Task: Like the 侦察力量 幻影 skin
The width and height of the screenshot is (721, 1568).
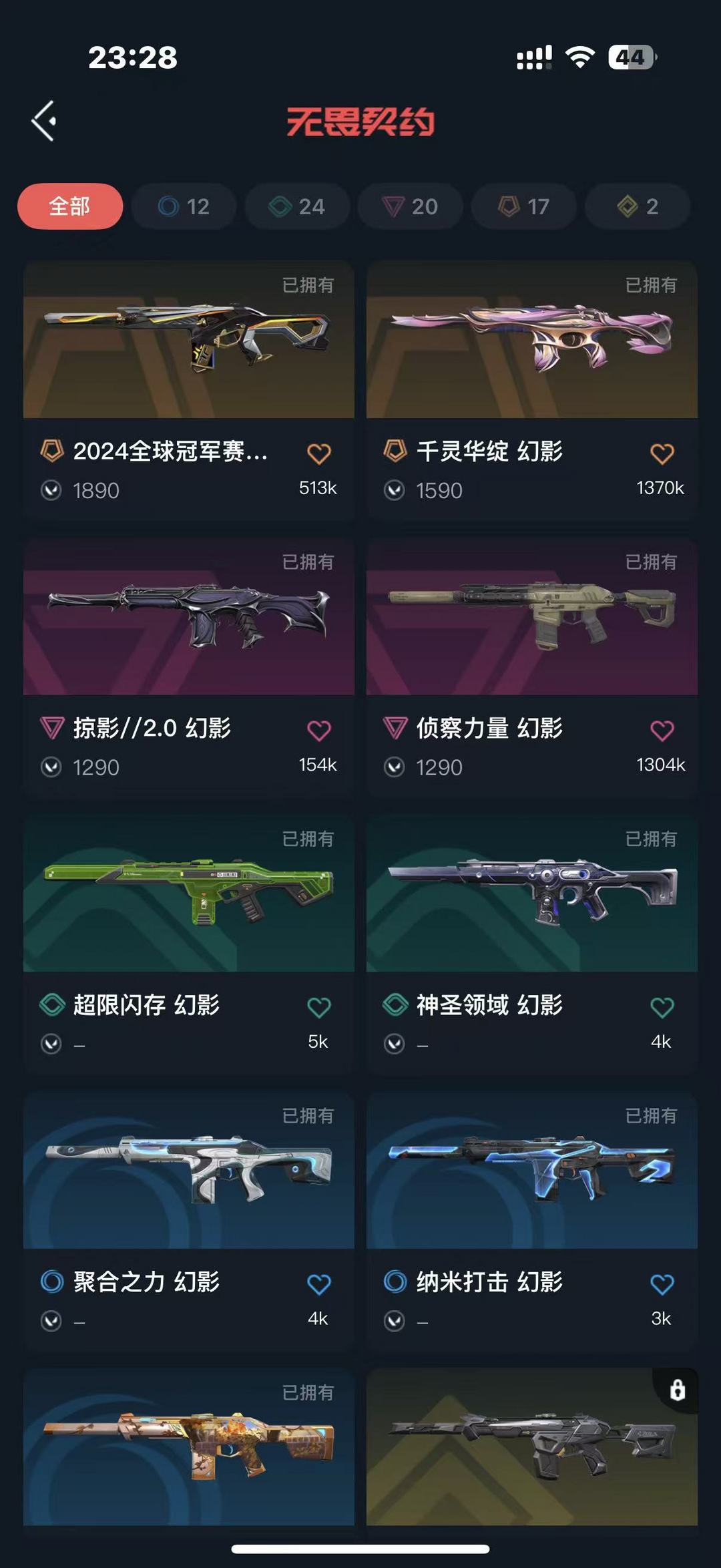Action: [x=662, y=731]
